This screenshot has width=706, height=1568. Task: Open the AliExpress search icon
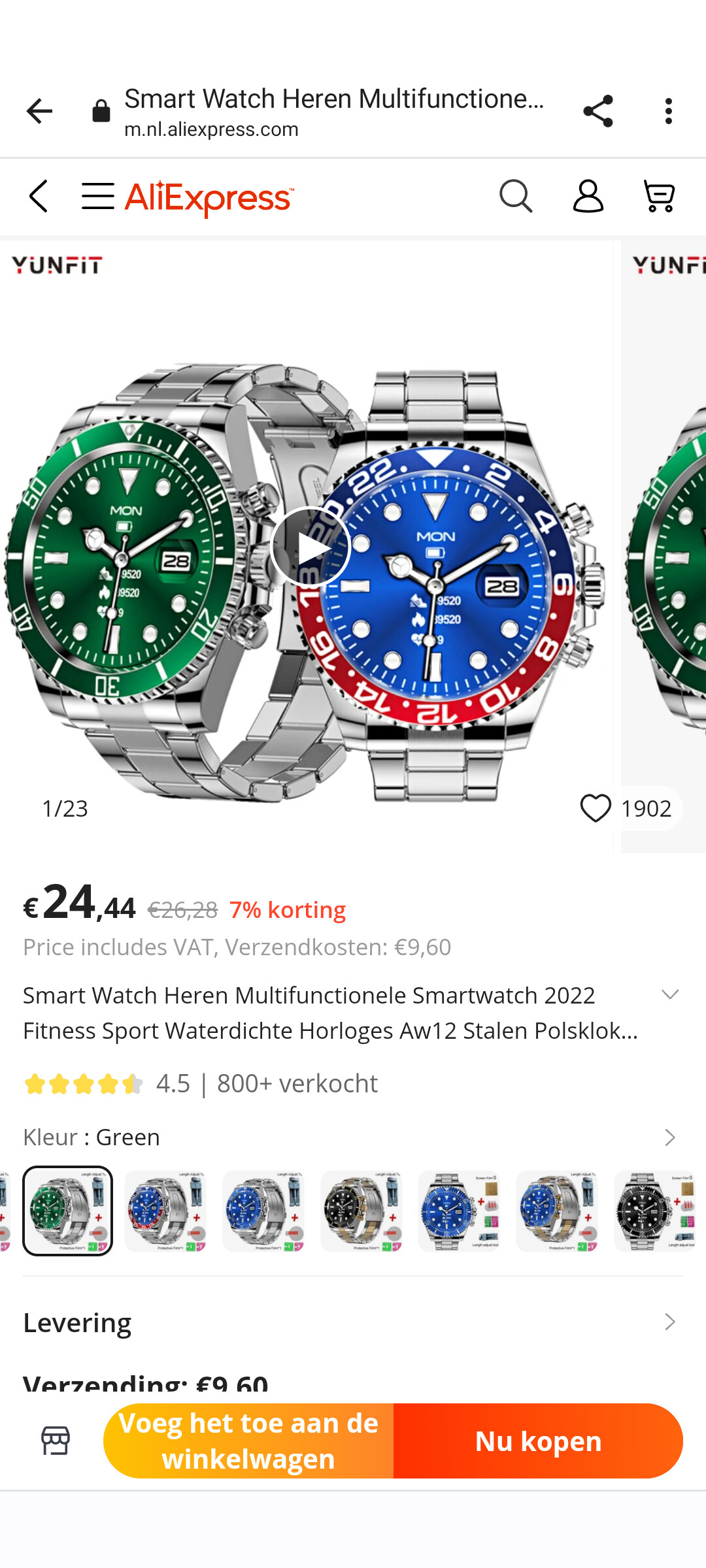pyautogui.click(x=516, y=196)
